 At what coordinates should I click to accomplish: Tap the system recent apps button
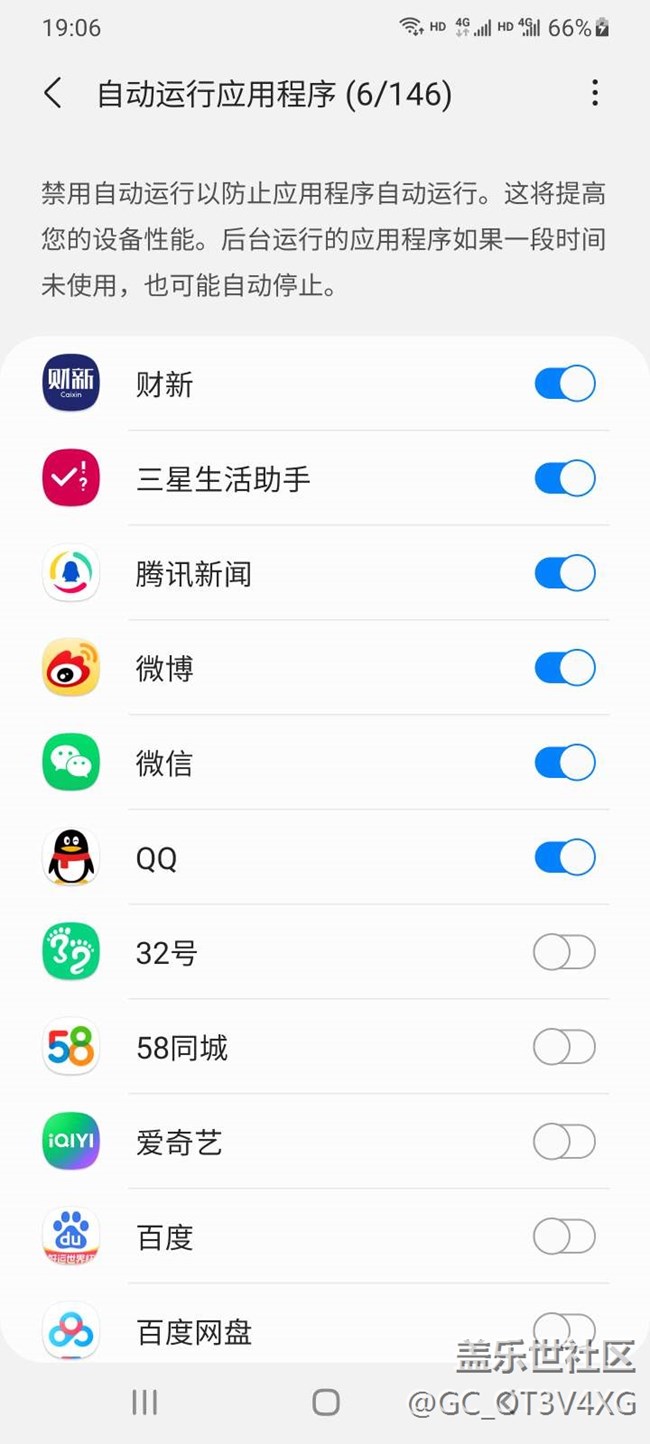point(145,1402)
